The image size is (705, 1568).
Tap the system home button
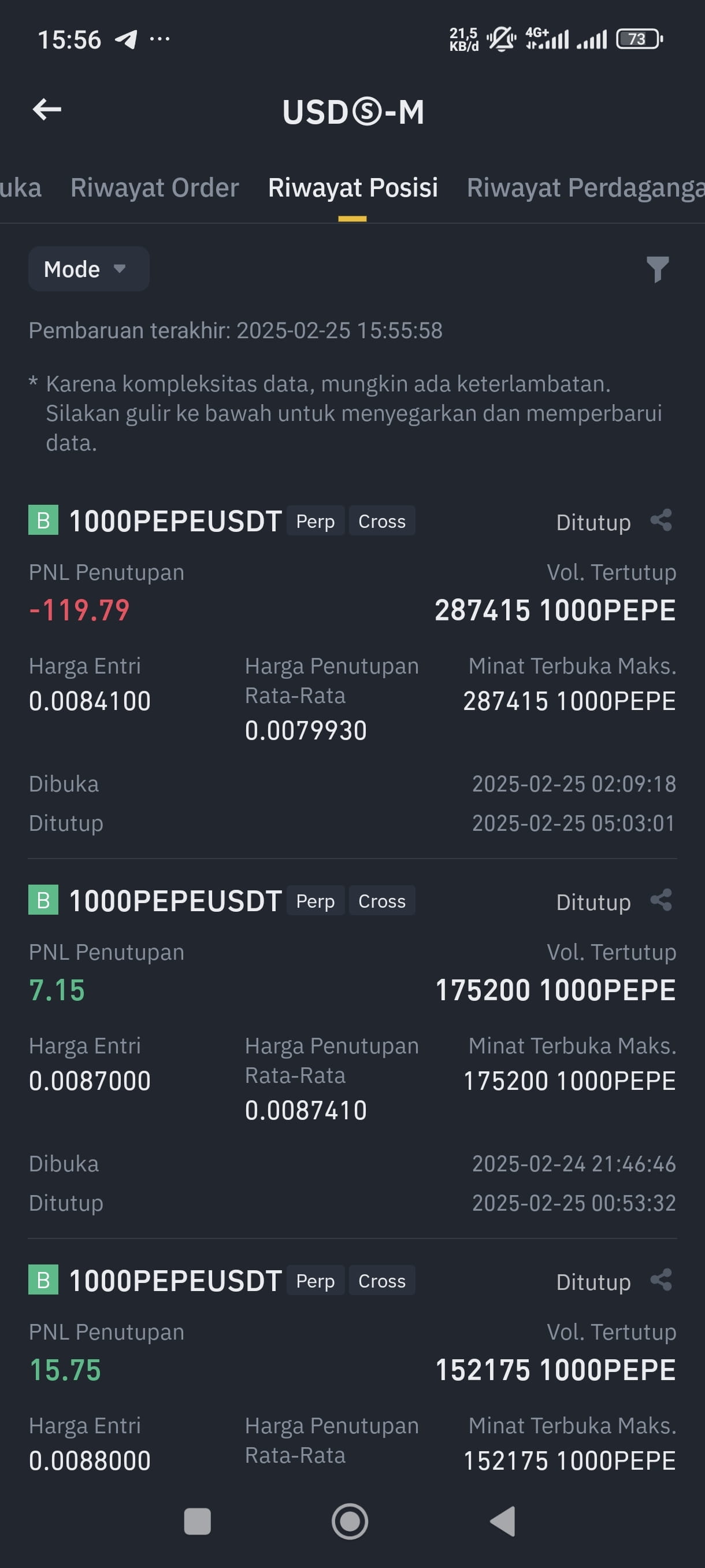pyautogui.click(x=350, y=1521)
